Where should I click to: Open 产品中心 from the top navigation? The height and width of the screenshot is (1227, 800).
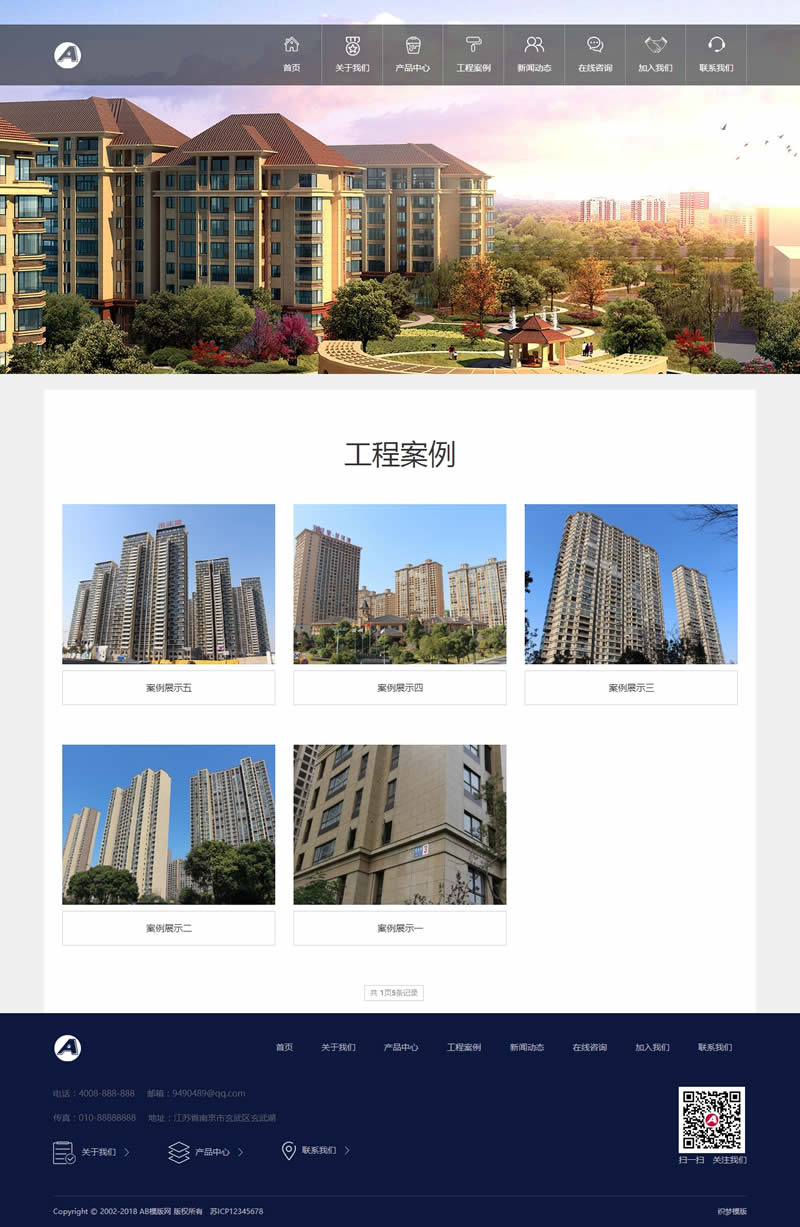[x=413, y=55]
